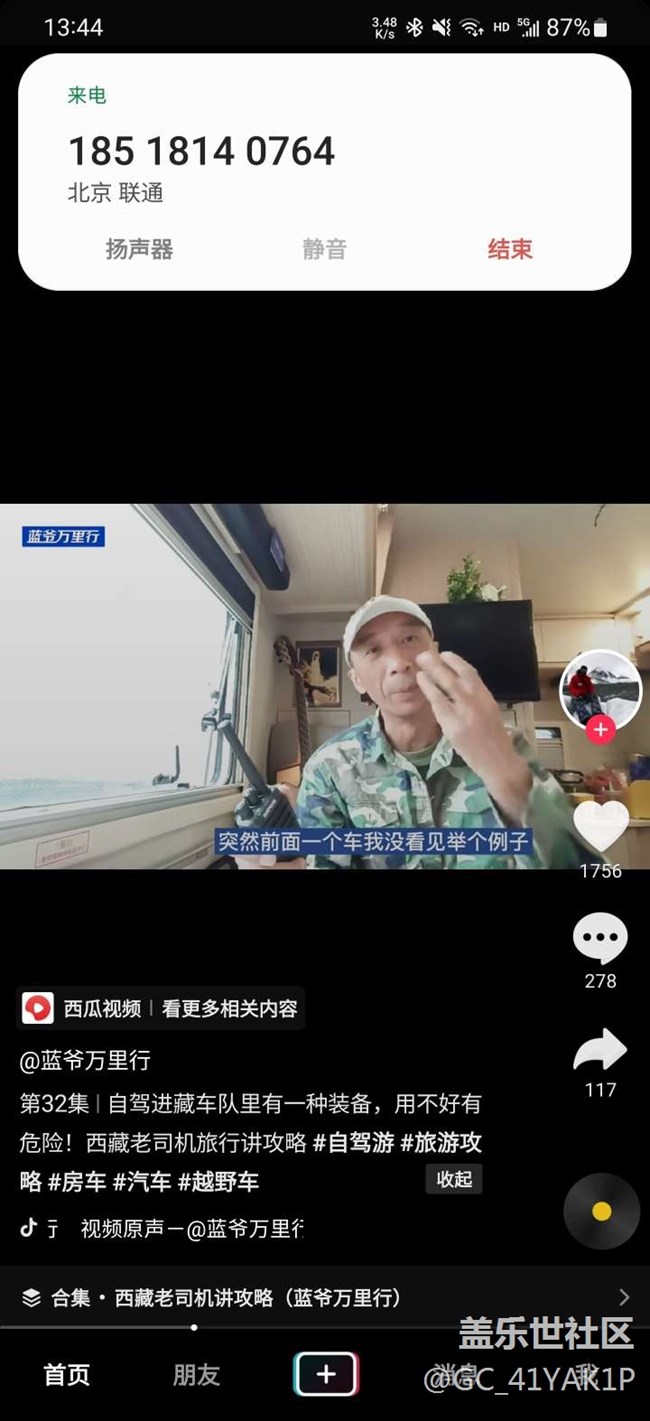This screenshot has height=1421, width=650.
Task: Open 西瓜视频 for more related content
Action: (161, 1008)
